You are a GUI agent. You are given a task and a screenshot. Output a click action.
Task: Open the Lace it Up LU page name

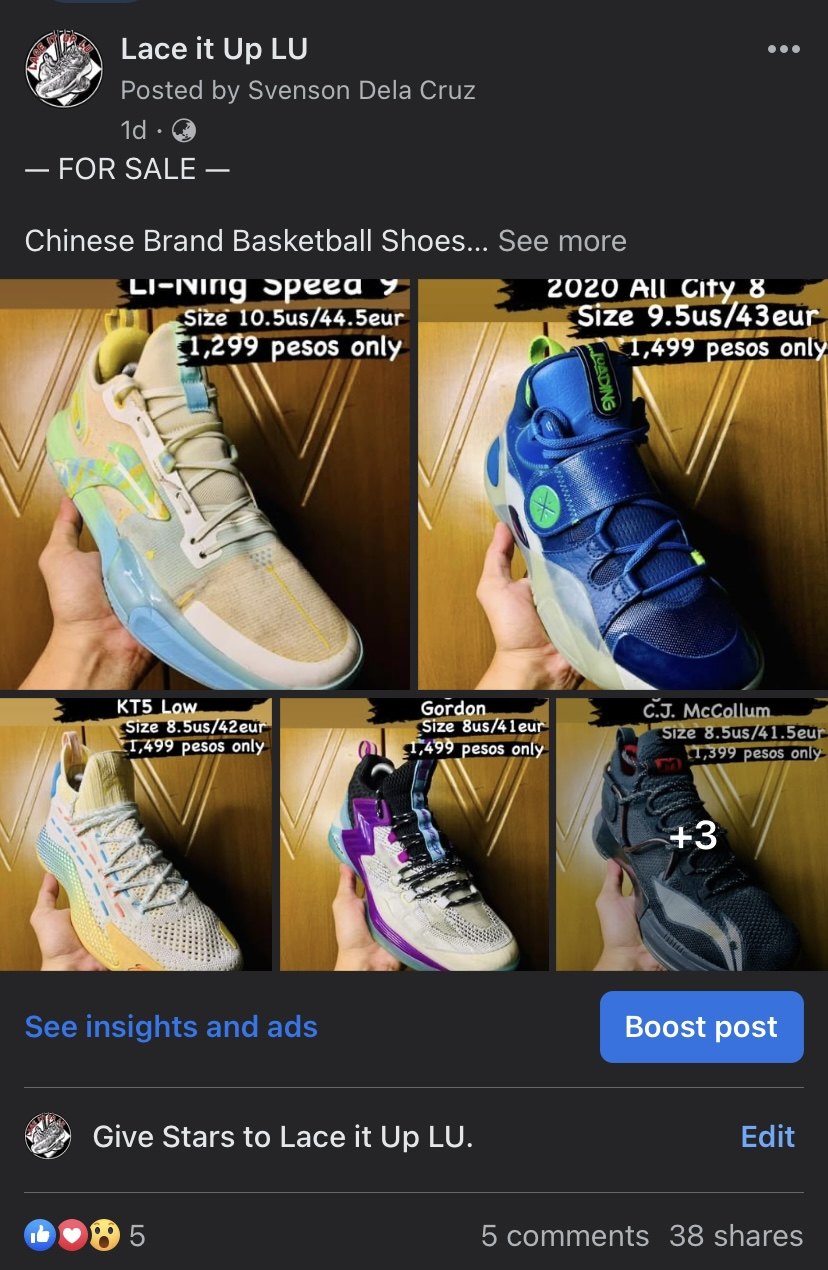214,49
